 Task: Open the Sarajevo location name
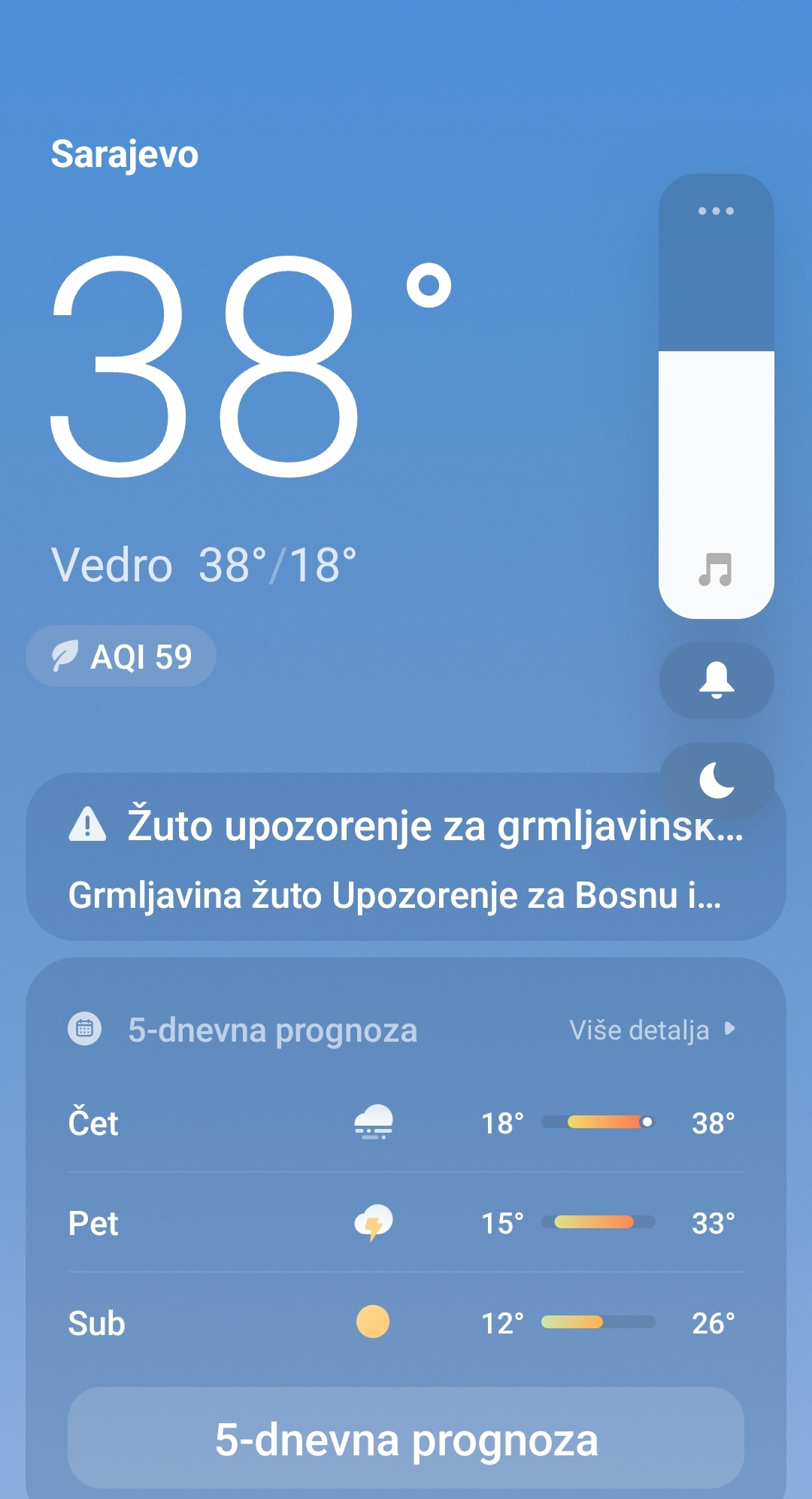[x=125, y=155]
